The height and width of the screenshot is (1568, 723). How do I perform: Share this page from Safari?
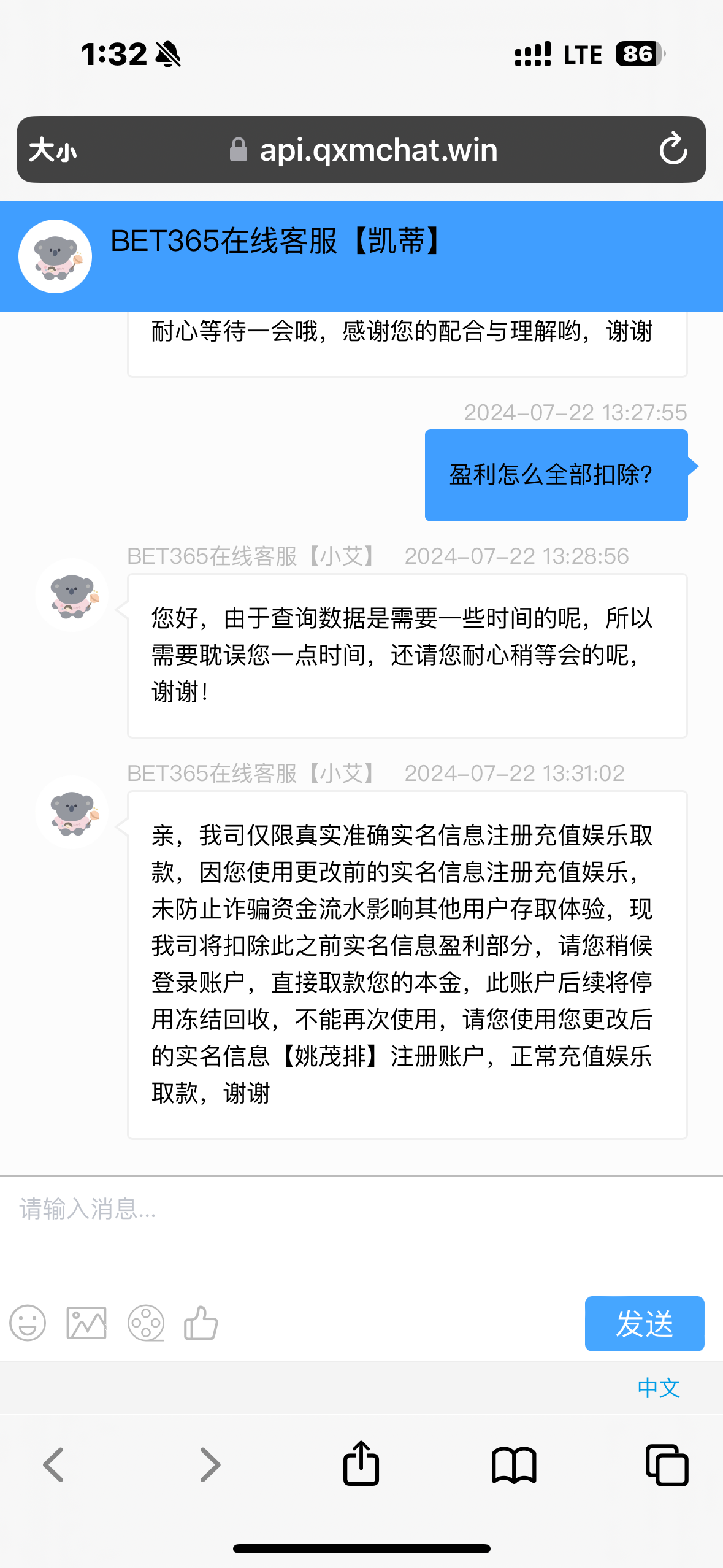pos(361,1464)
